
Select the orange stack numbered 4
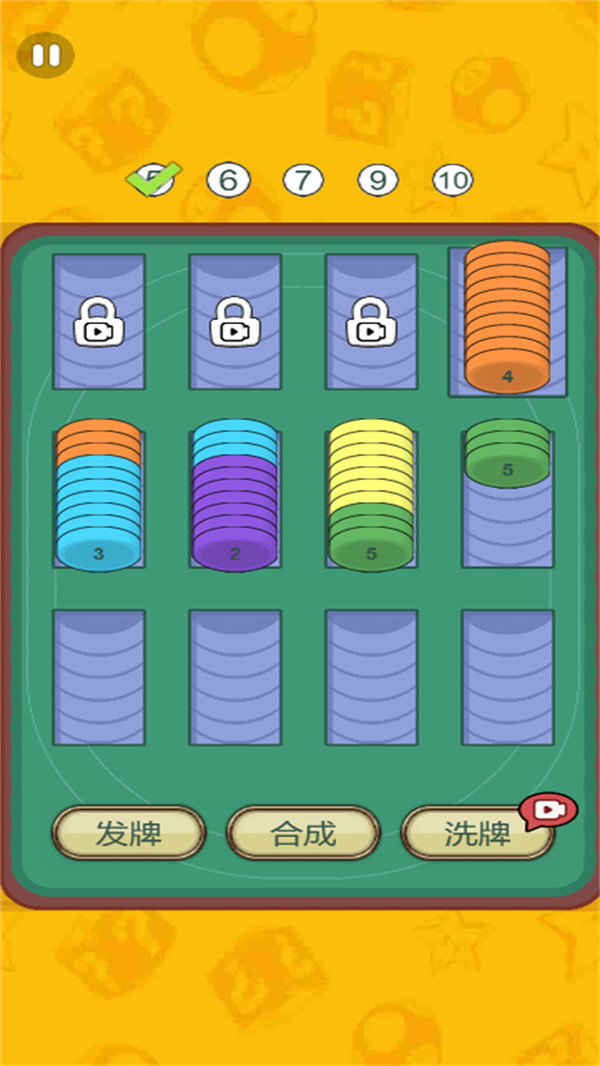coord(507,320)
